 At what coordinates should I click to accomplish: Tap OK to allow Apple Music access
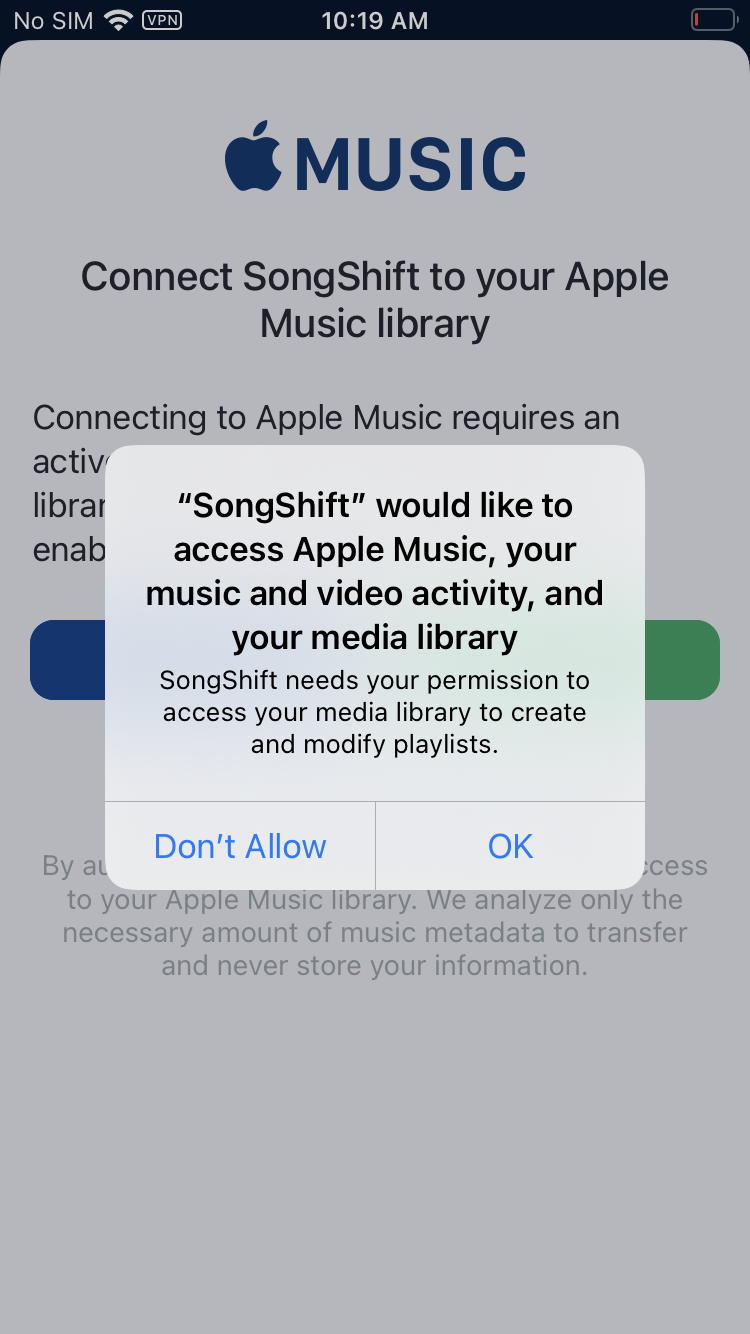tap(510, 846)
